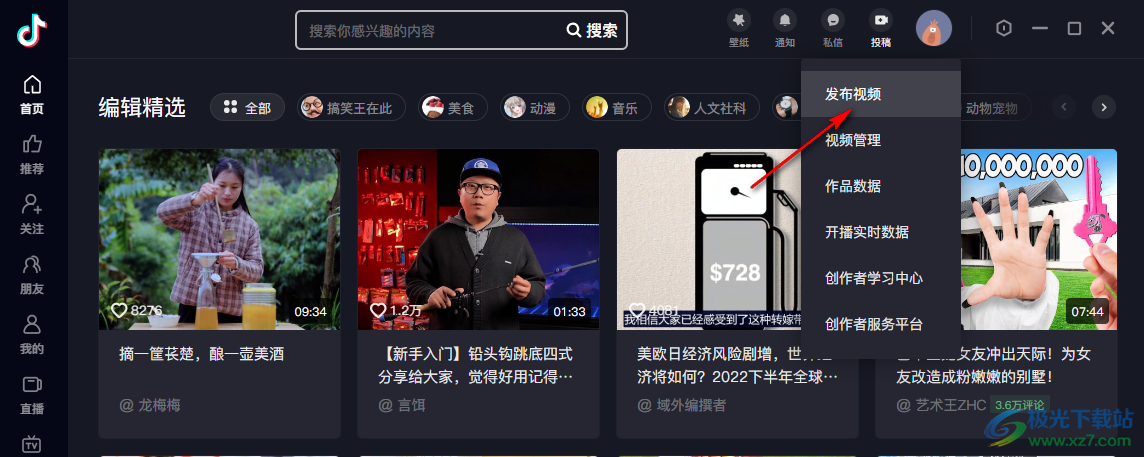Select the 音乐 category chip
This screenshot has height=457, width=1144.
click(618, 108)
